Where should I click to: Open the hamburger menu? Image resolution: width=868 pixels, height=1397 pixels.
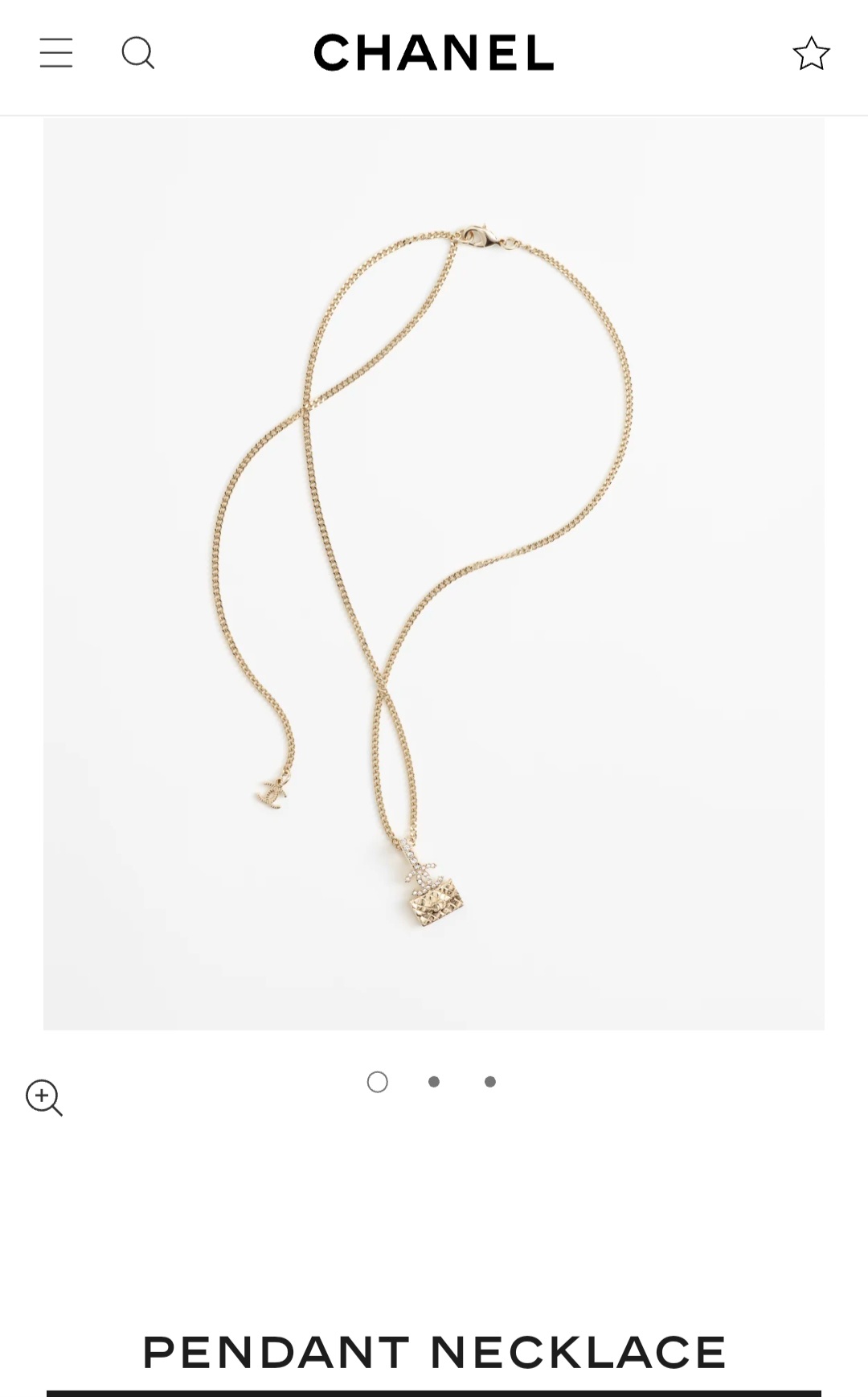(x=56, y=53)
